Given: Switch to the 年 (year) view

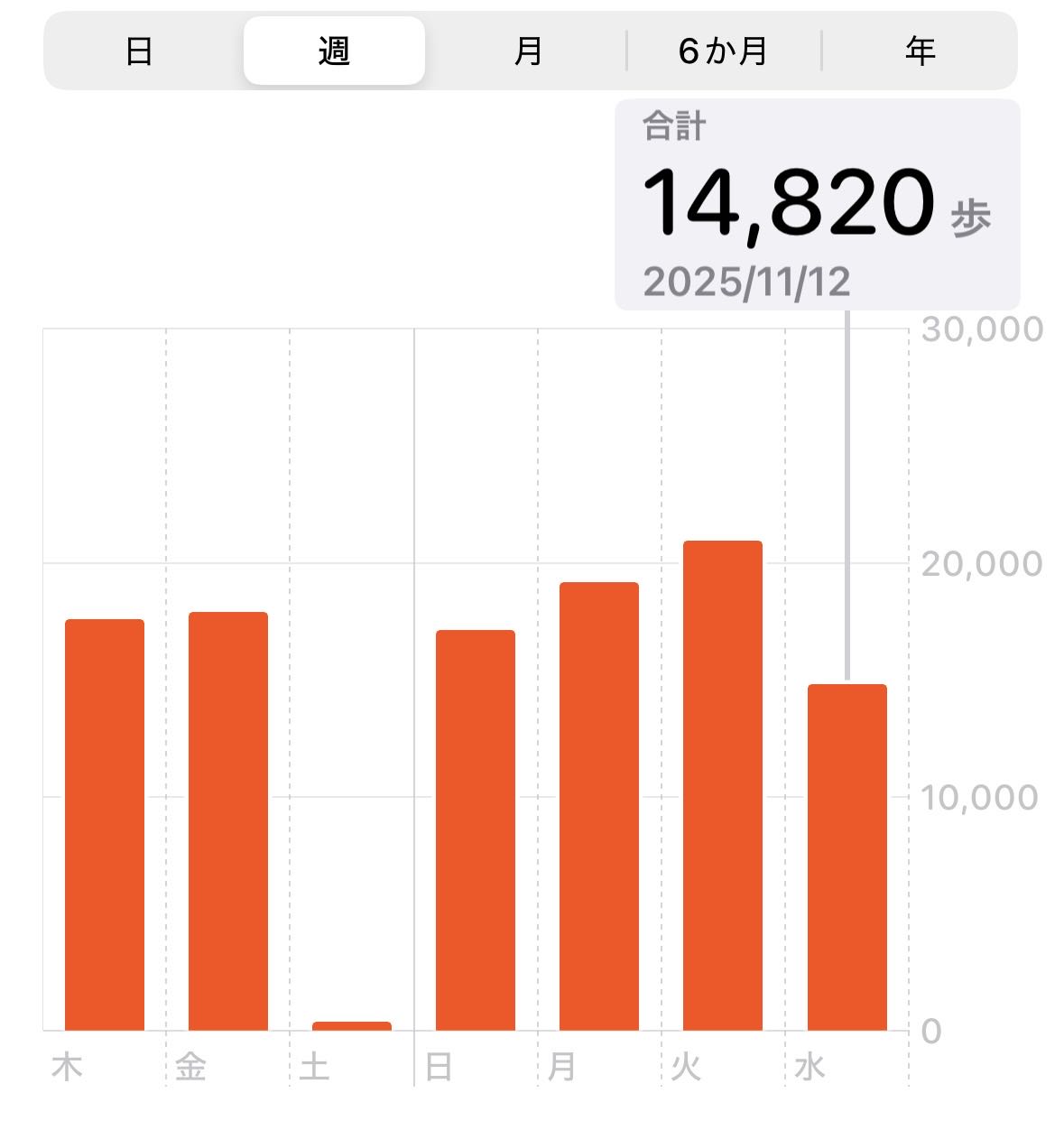Looking at the screenshot, I should (x=920, y=51).
